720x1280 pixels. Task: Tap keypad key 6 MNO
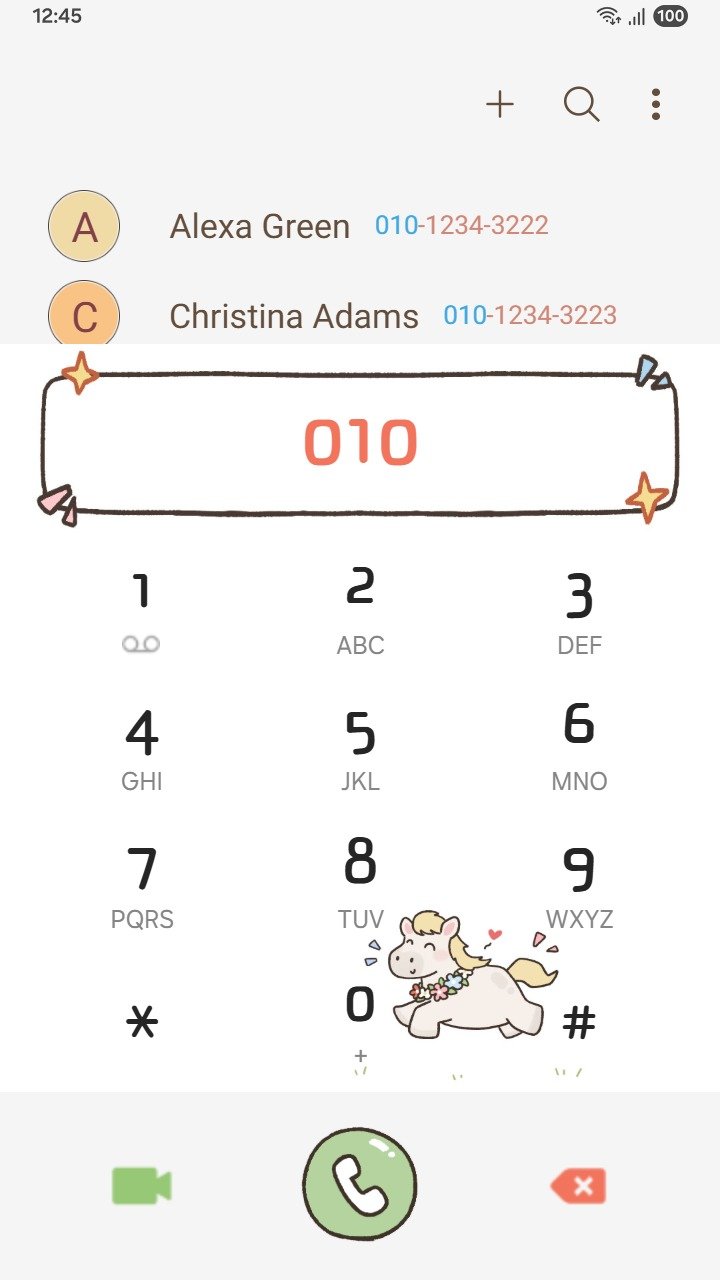point(579,745)
